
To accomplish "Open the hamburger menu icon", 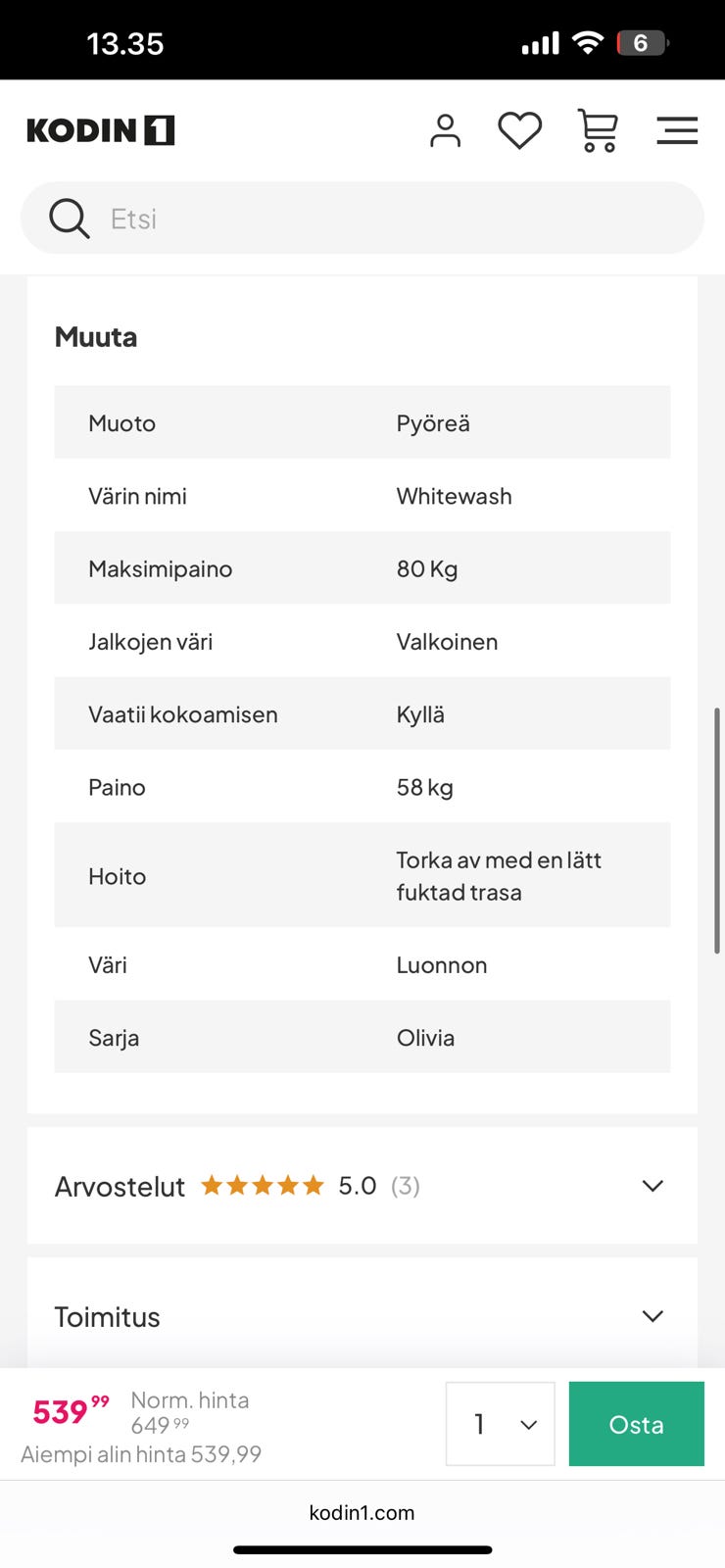I will click(x=677, y=129).
